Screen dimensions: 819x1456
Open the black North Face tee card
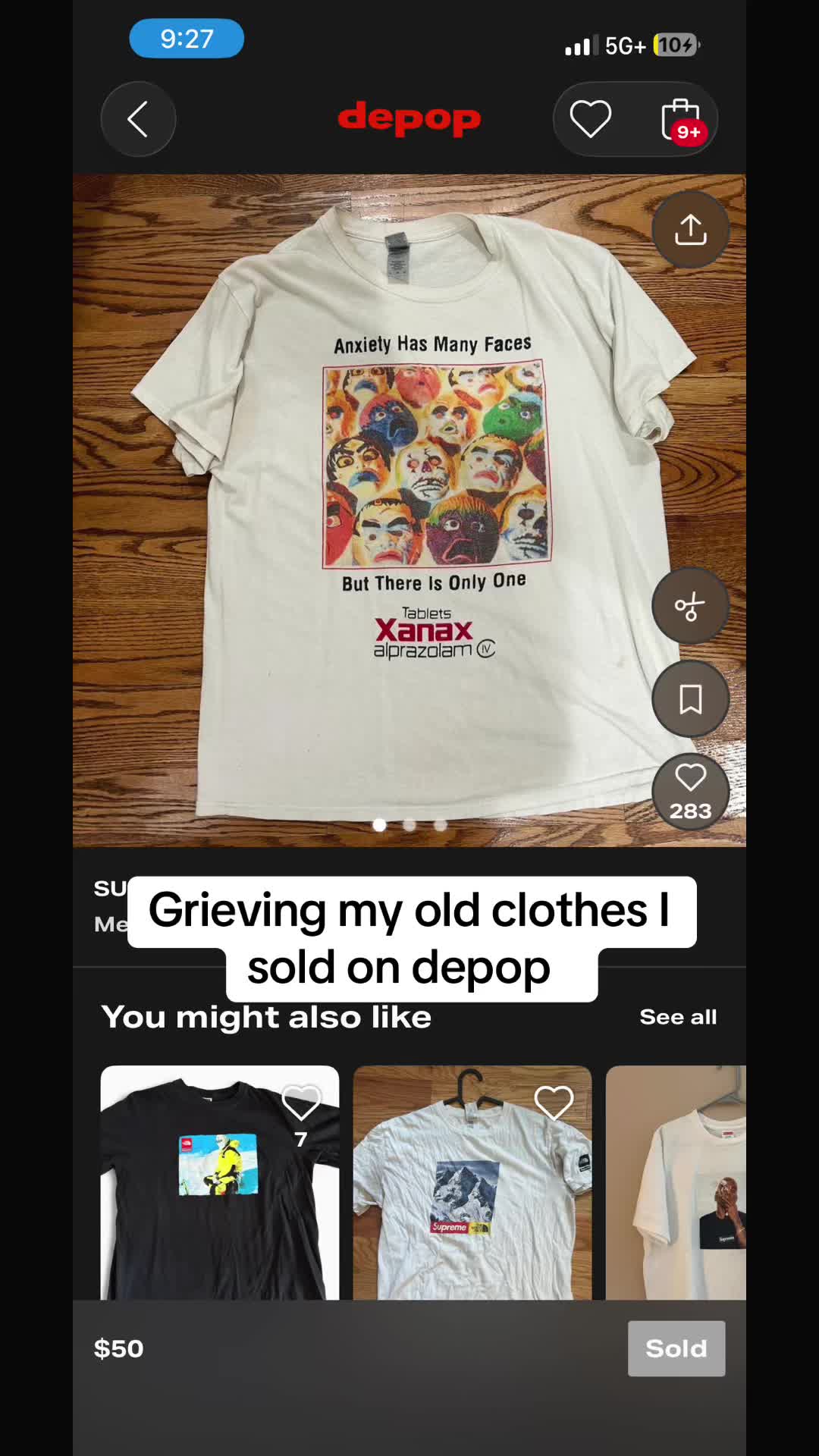[x=220, y=1182]
